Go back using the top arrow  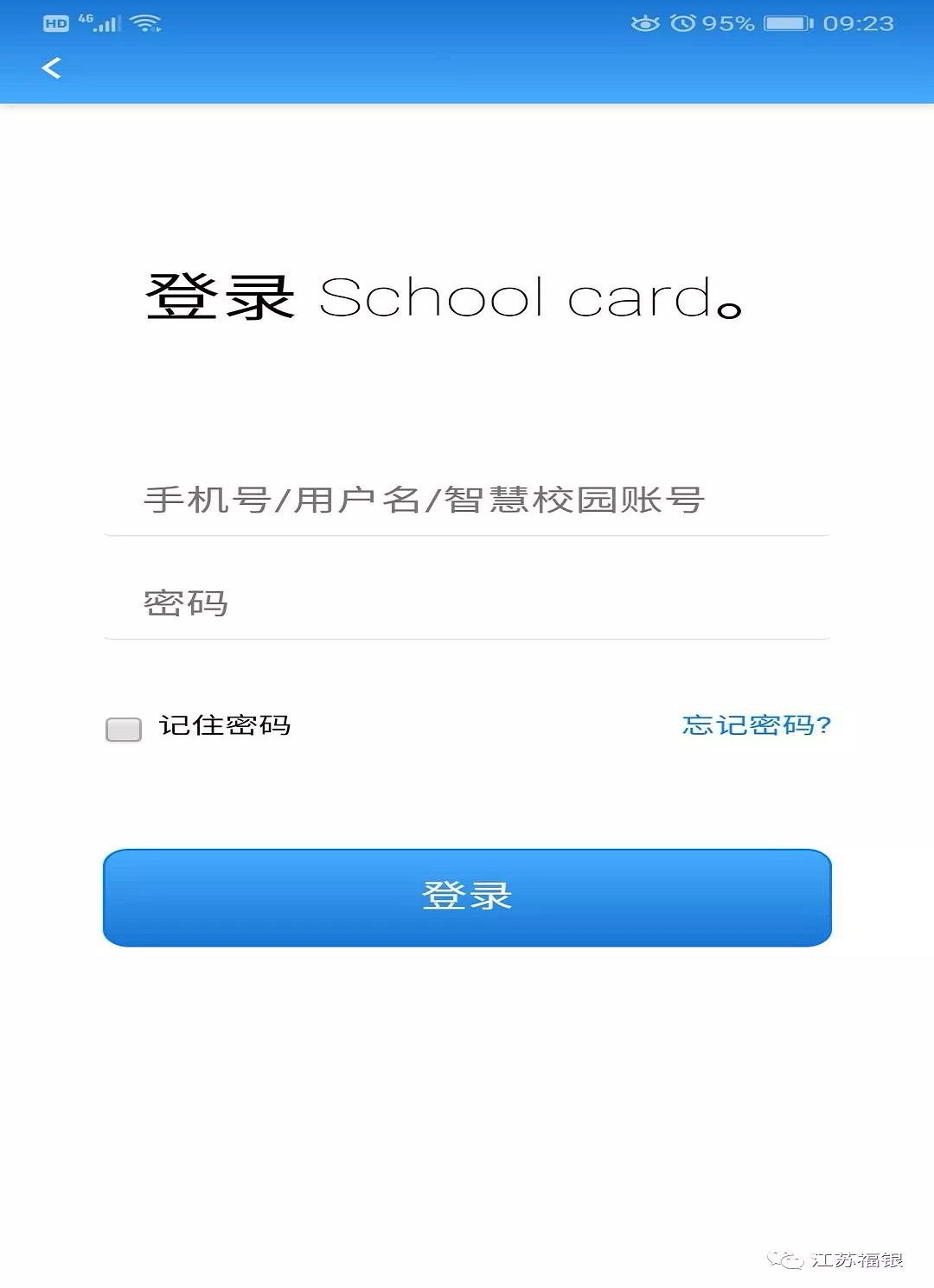tap(51, 68)
